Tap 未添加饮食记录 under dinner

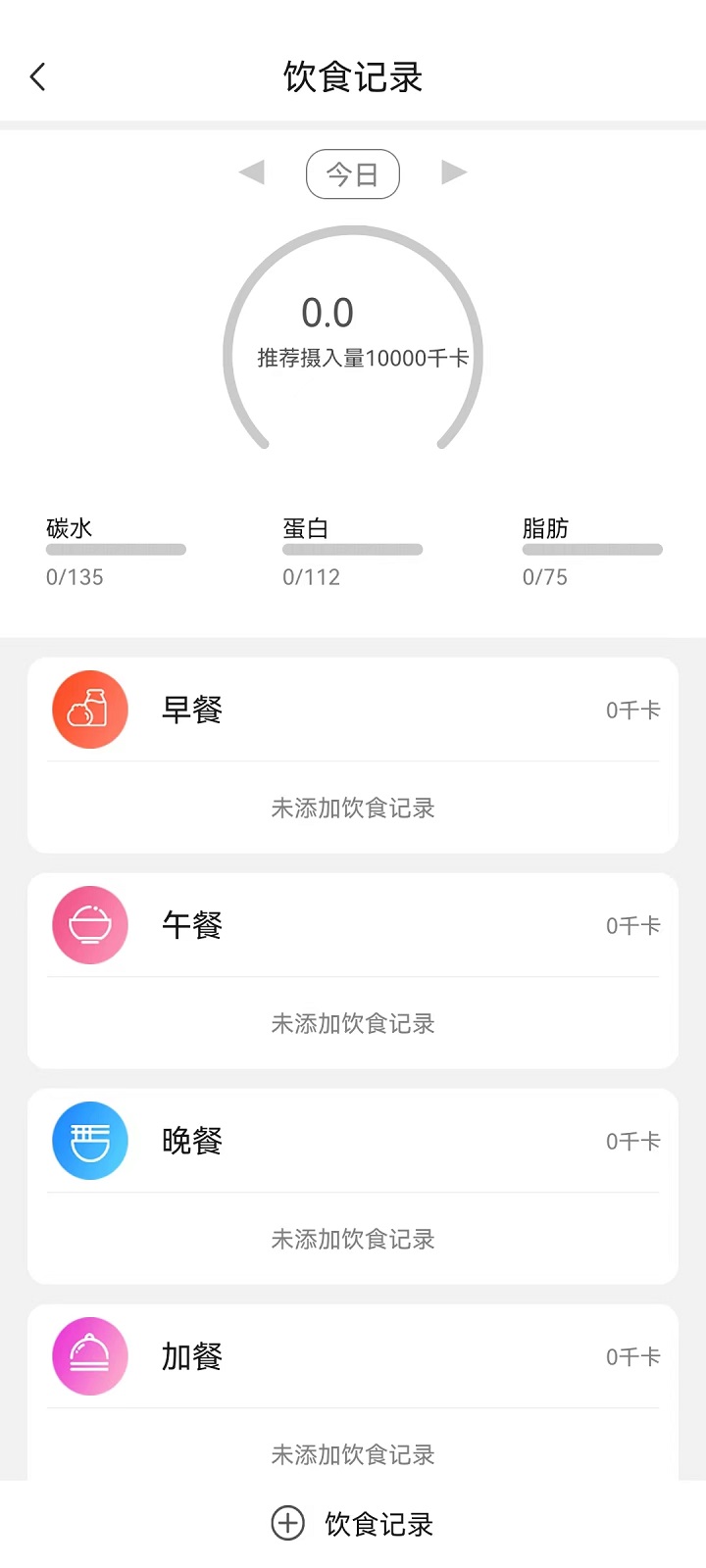coord(353,1239)
